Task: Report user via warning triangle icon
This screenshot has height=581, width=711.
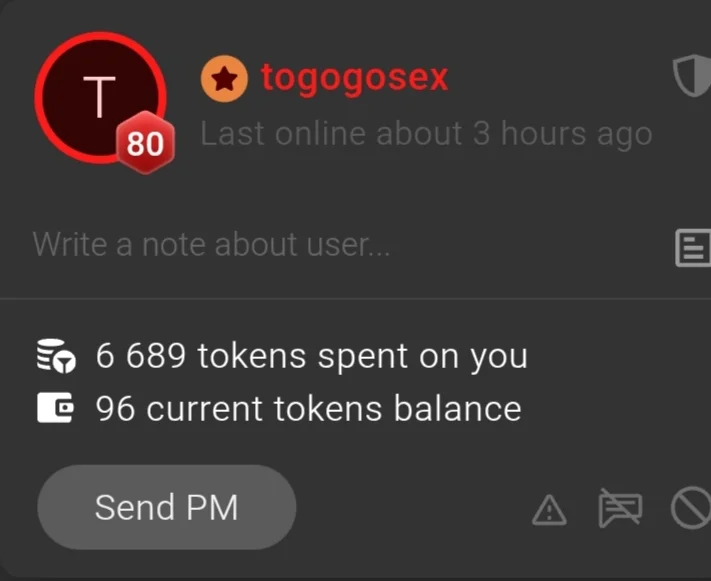Action: click(549, 510)
